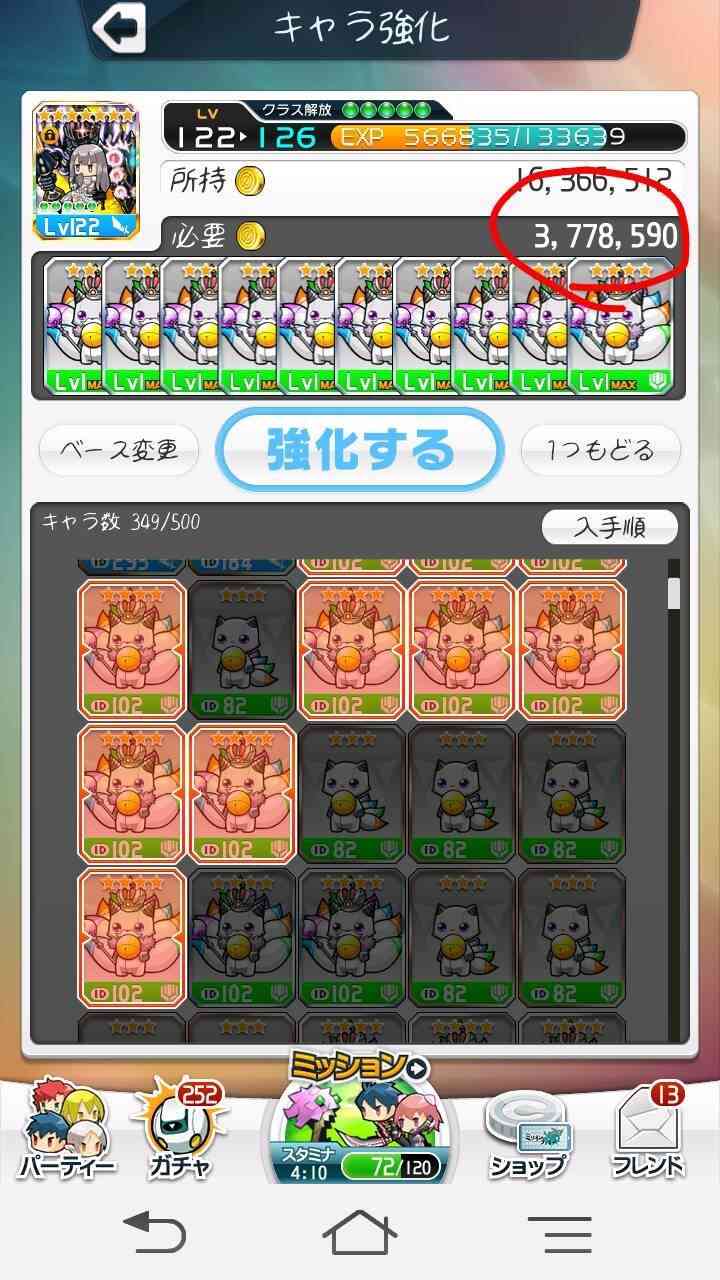The width and height of the screenshot is (720, 1280).
Task: Tap the ベース変更 button
Action: [x=119, y=450]
